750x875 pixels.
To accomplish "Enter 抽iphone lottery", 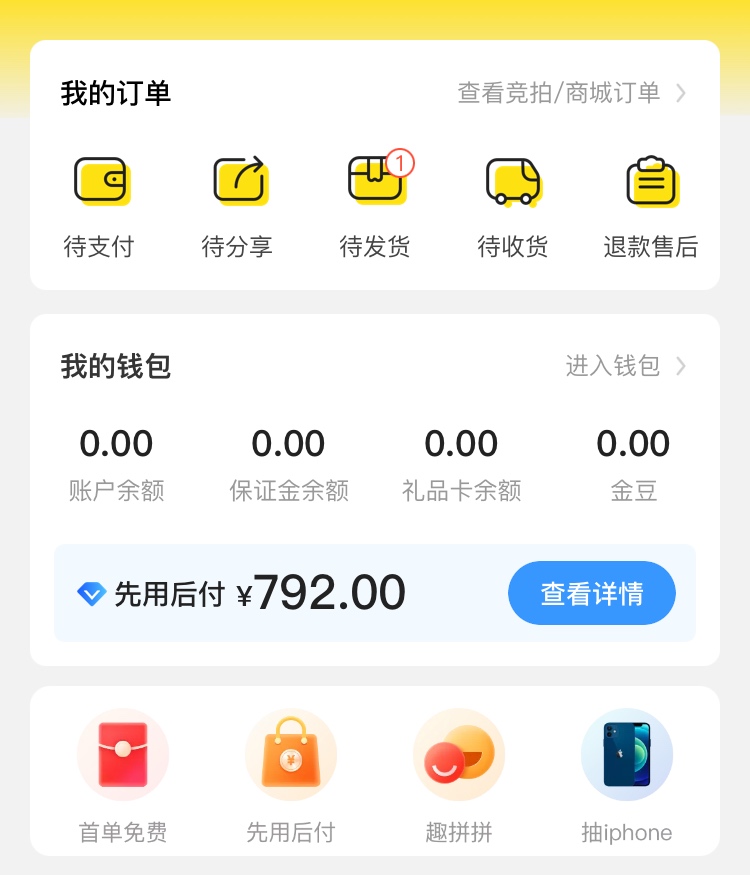I will tap(627, 775).
